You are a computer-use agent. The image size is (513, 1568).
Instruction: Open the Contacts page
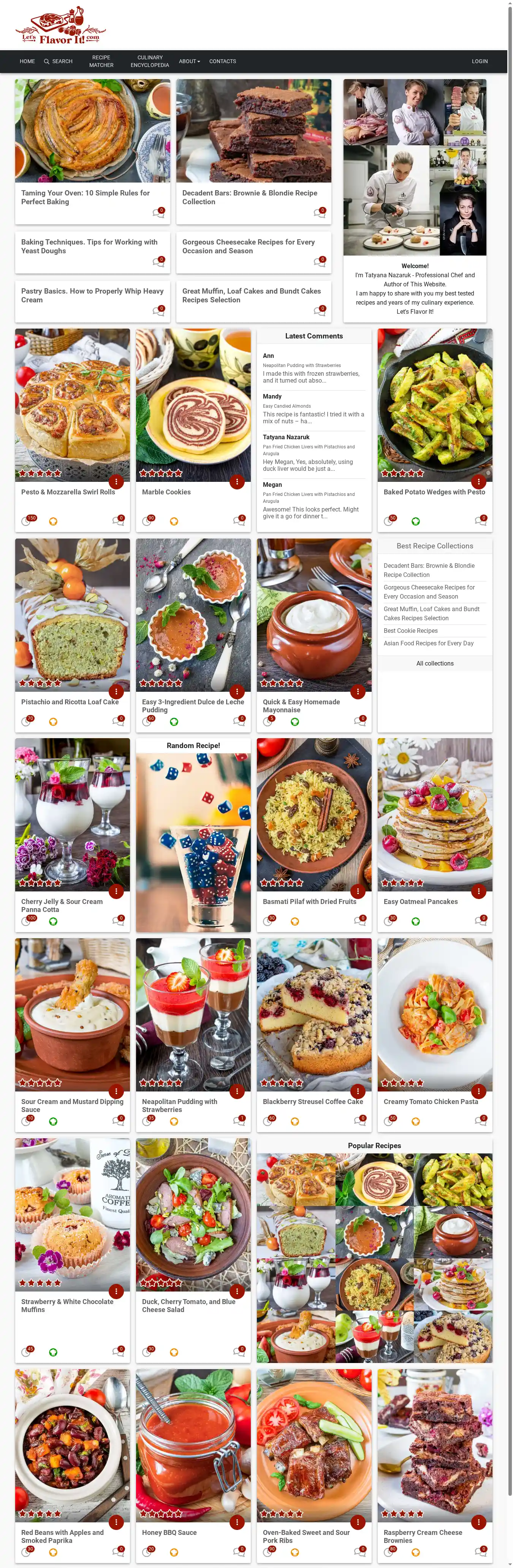point(223,62)
